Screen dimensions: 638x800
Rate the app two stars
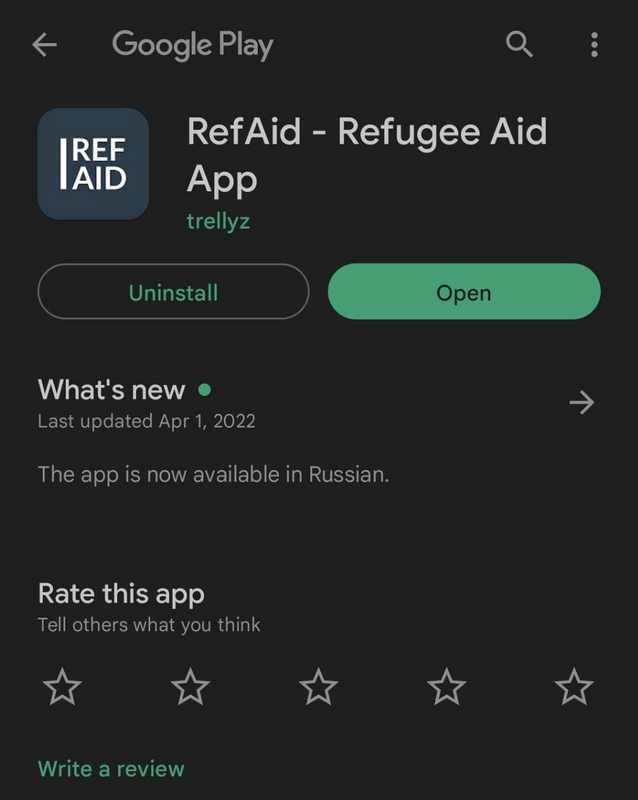tap(190, 687)
